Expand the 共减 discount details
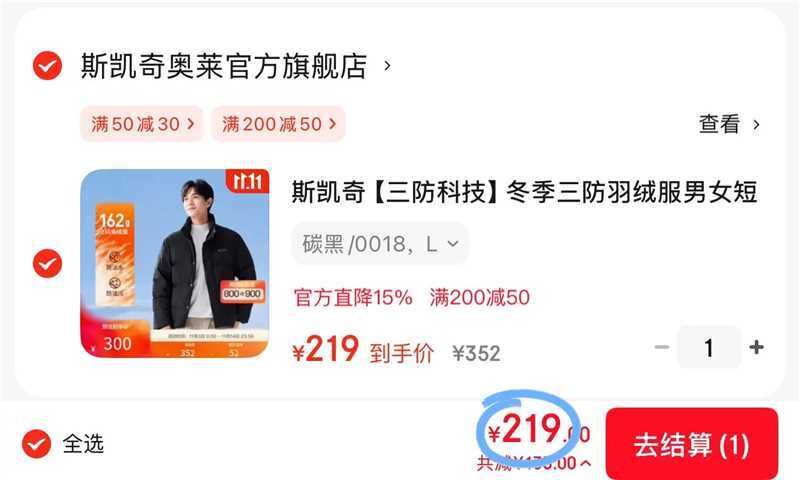This screenshot has width=800, height=480. tap(534, 463)
